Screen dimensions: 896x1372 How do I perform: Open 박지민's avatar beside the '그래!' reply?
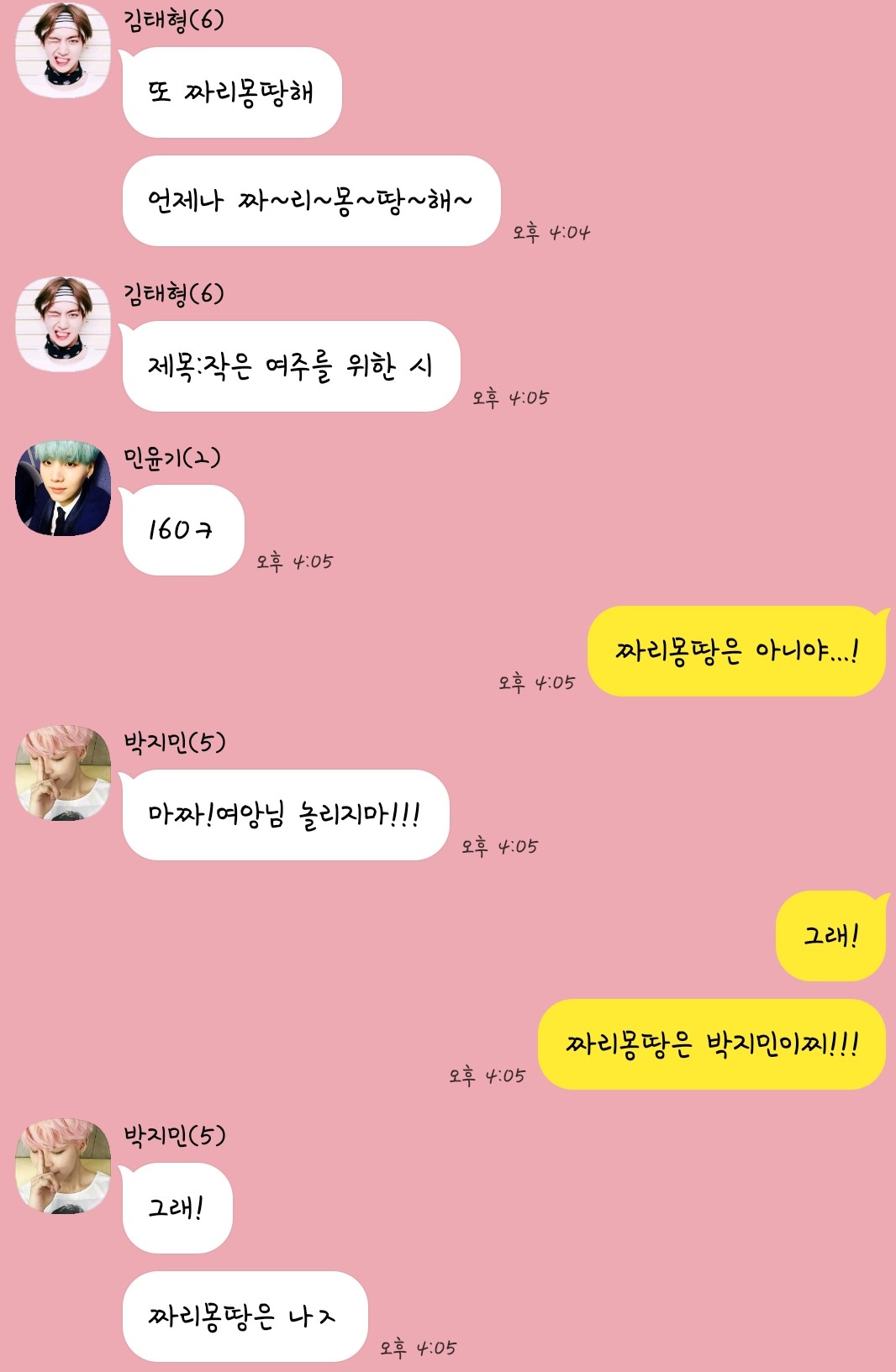[63, 1165]
